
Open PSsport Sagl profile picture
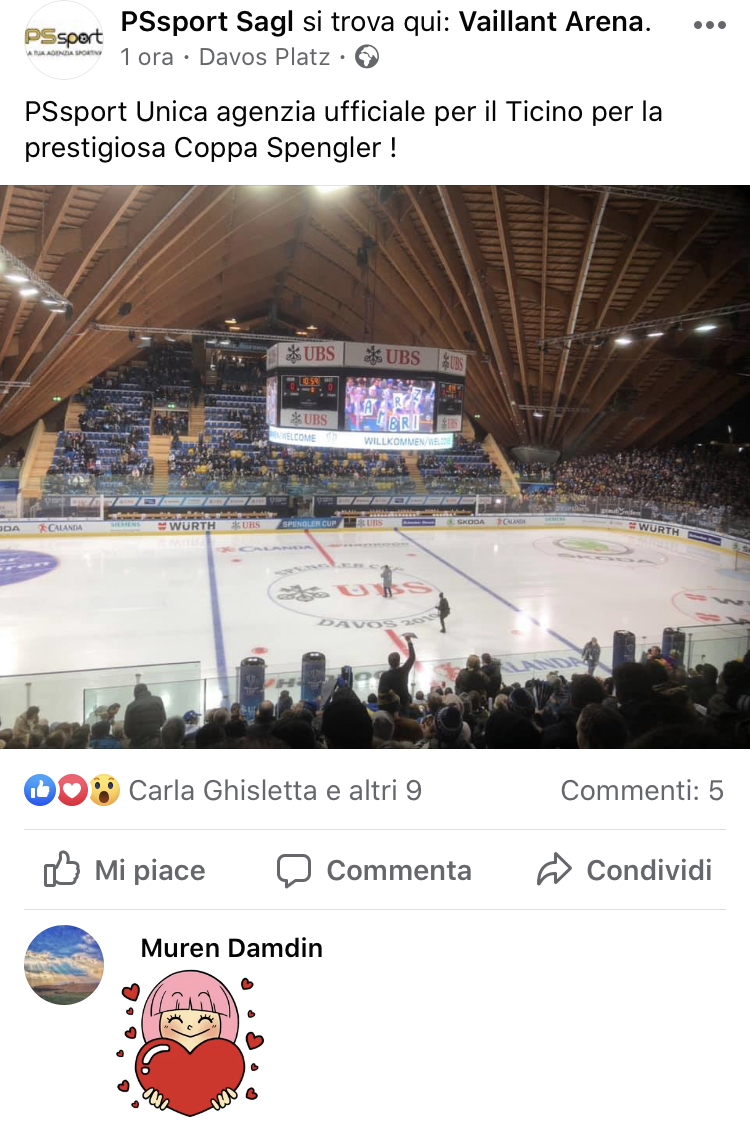click(x=63, y=40)
